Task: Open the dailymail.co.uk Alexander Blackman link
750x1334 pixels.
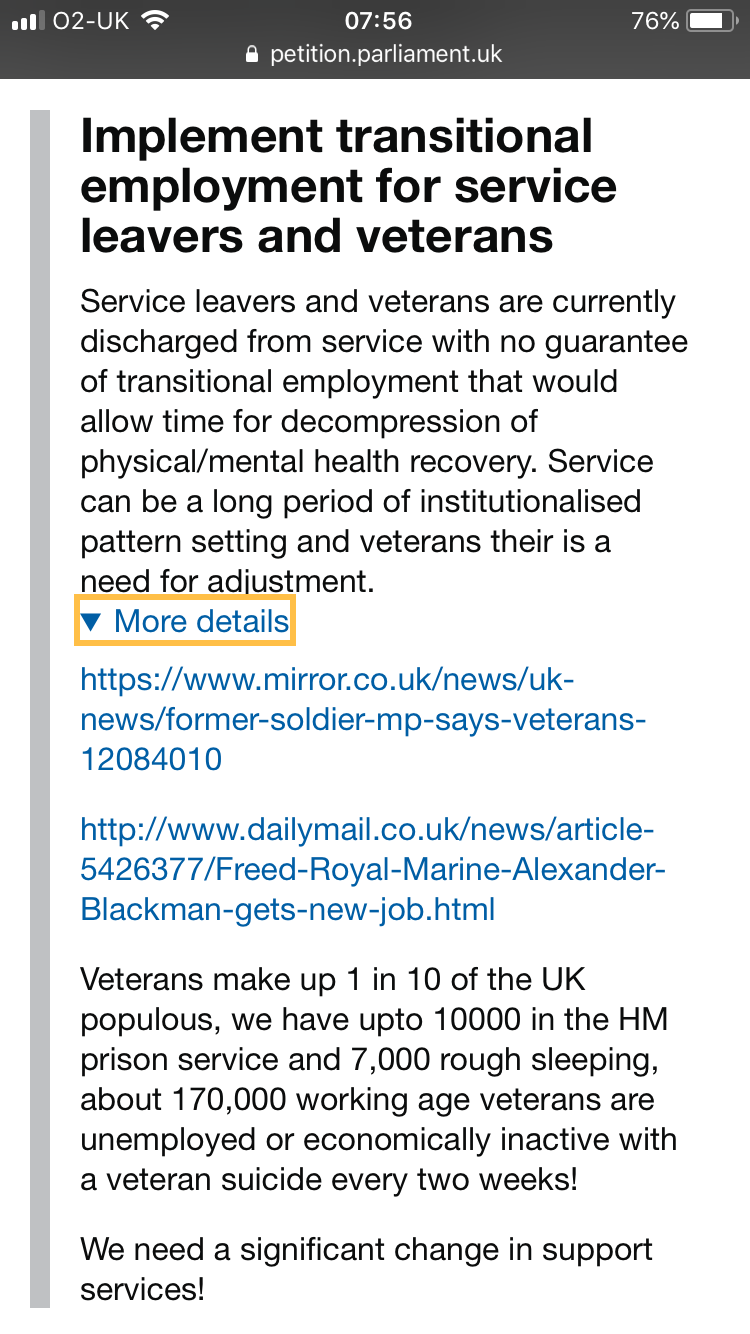Action: click(373, 870)
